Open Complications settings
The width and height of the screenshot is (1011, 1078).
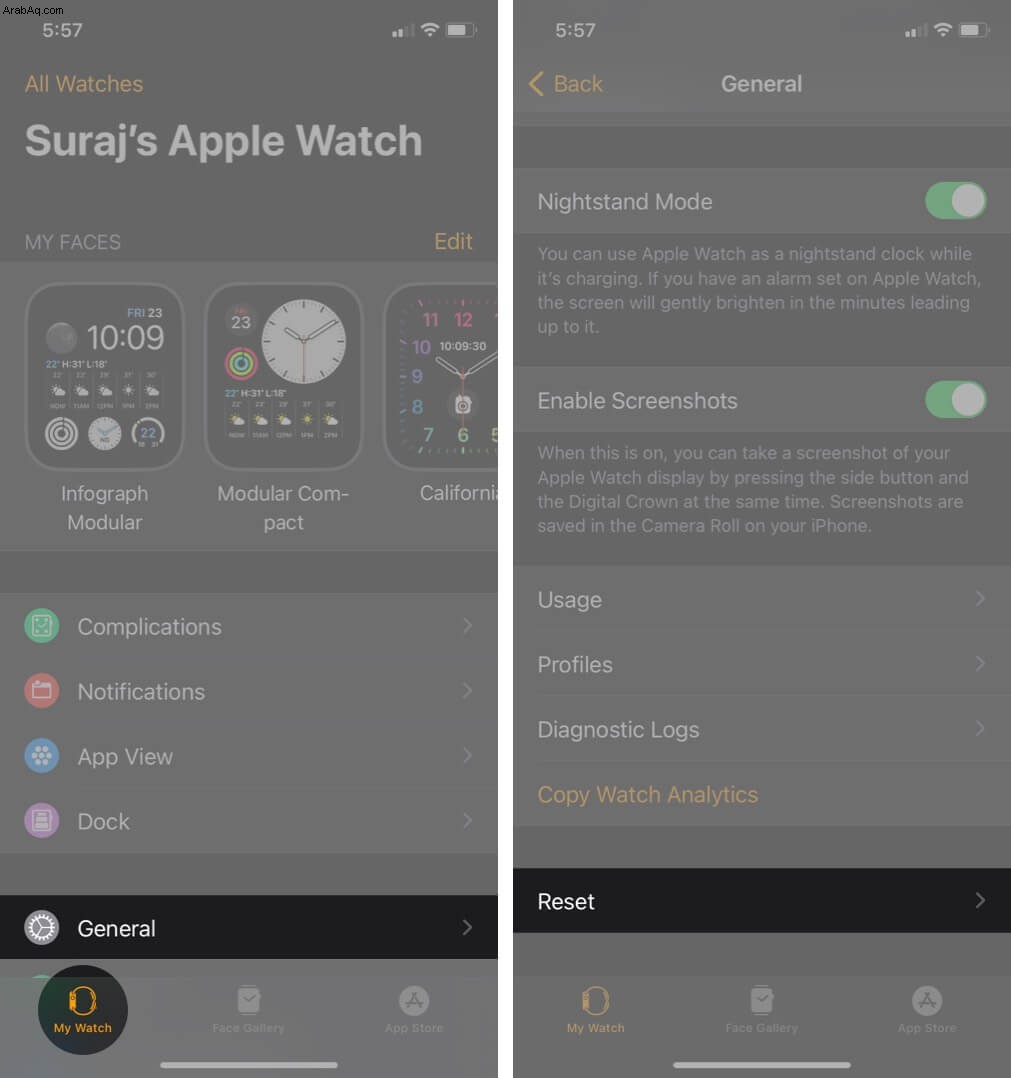[249, 627]
